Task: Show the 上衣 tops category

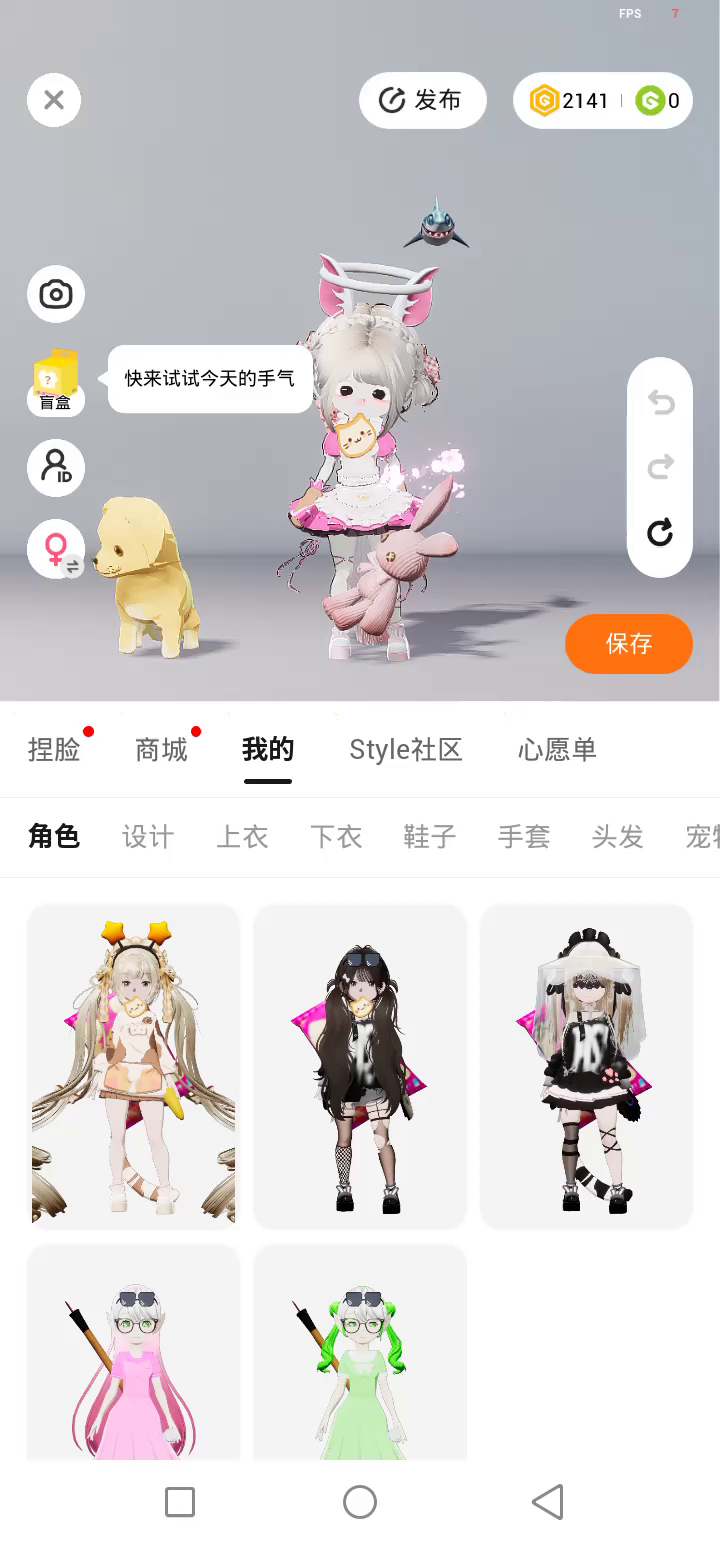Action: 242,837
